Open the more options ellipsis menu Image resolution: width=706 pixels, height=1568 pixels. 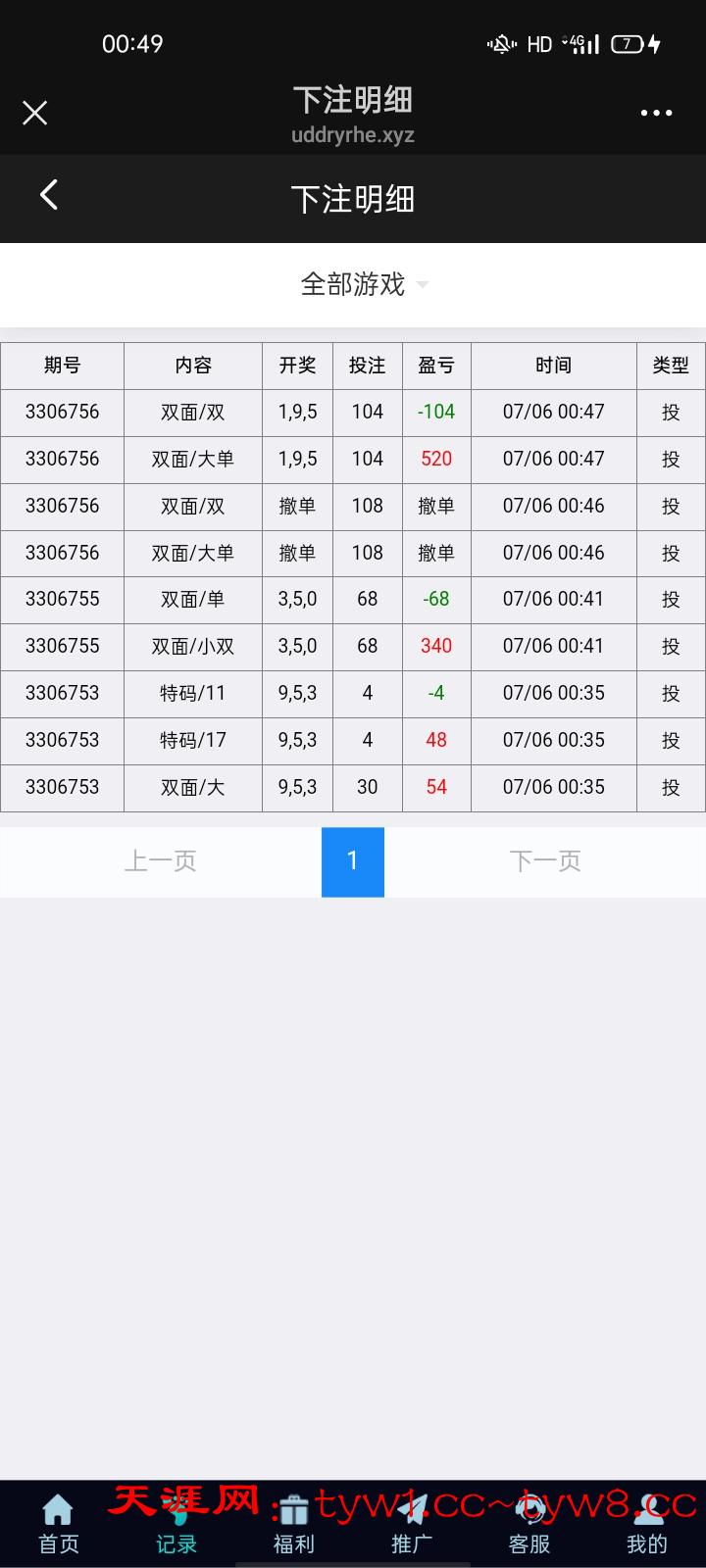[x=655, y=113]
